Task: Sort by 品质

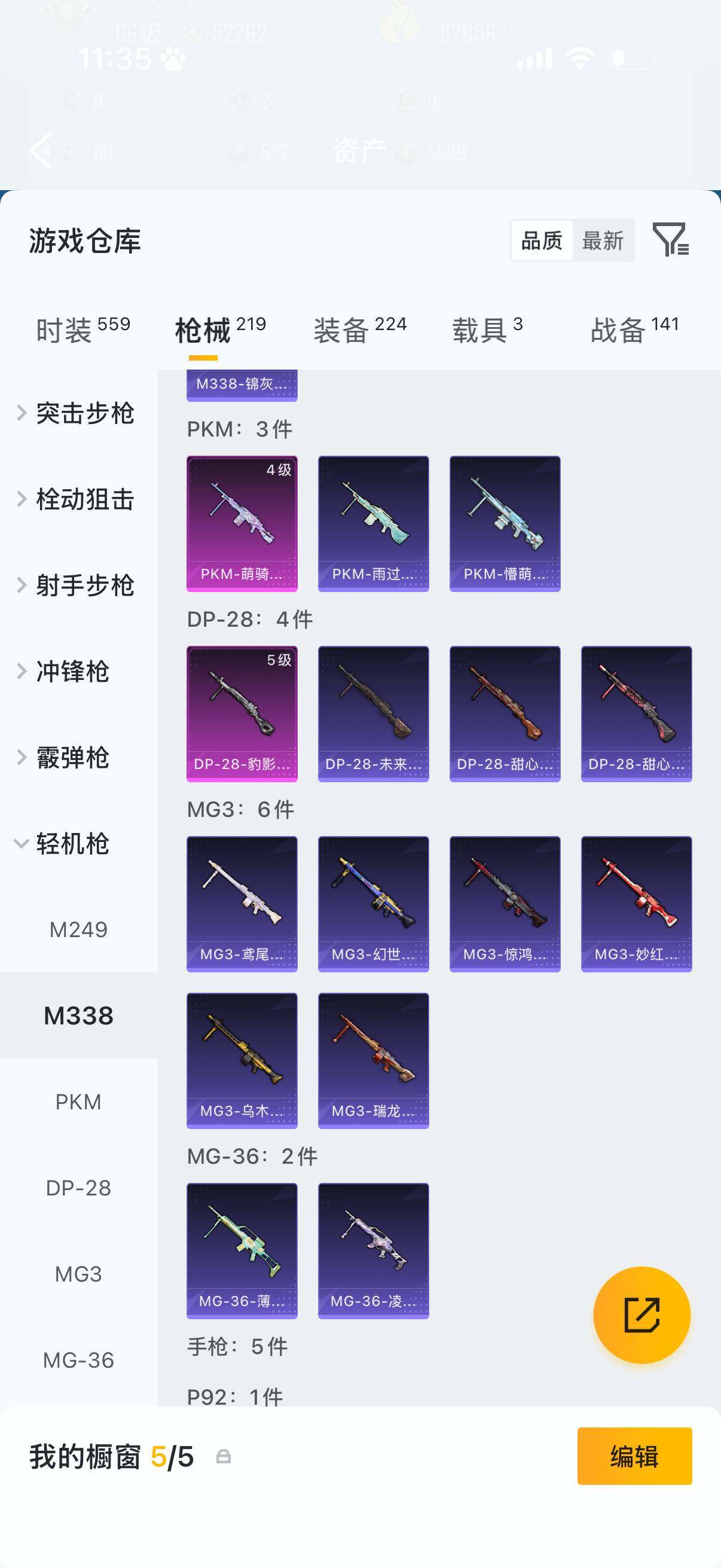Action: pos(542,240)
